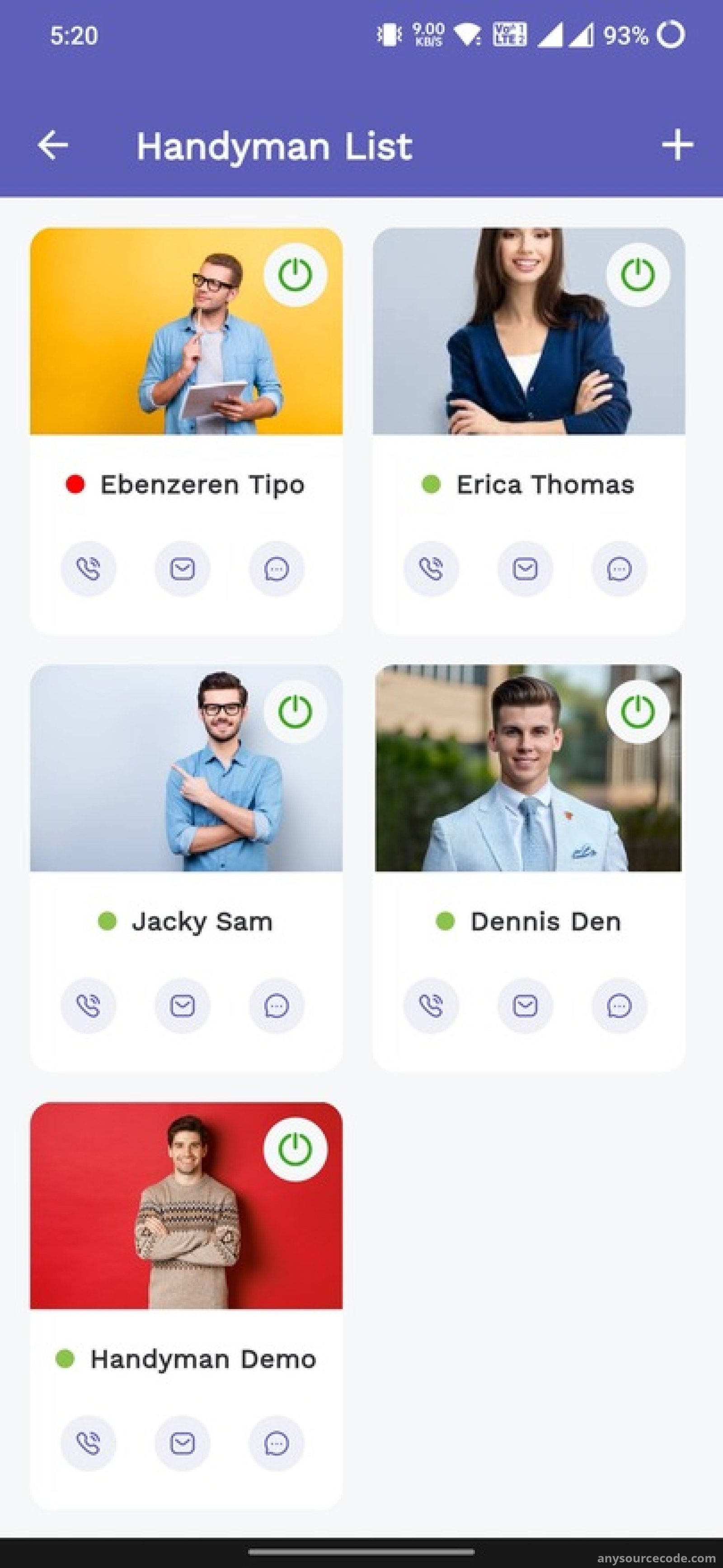
Task: Toggle the power button on Handyman Demo's card
Action: 295,1149
